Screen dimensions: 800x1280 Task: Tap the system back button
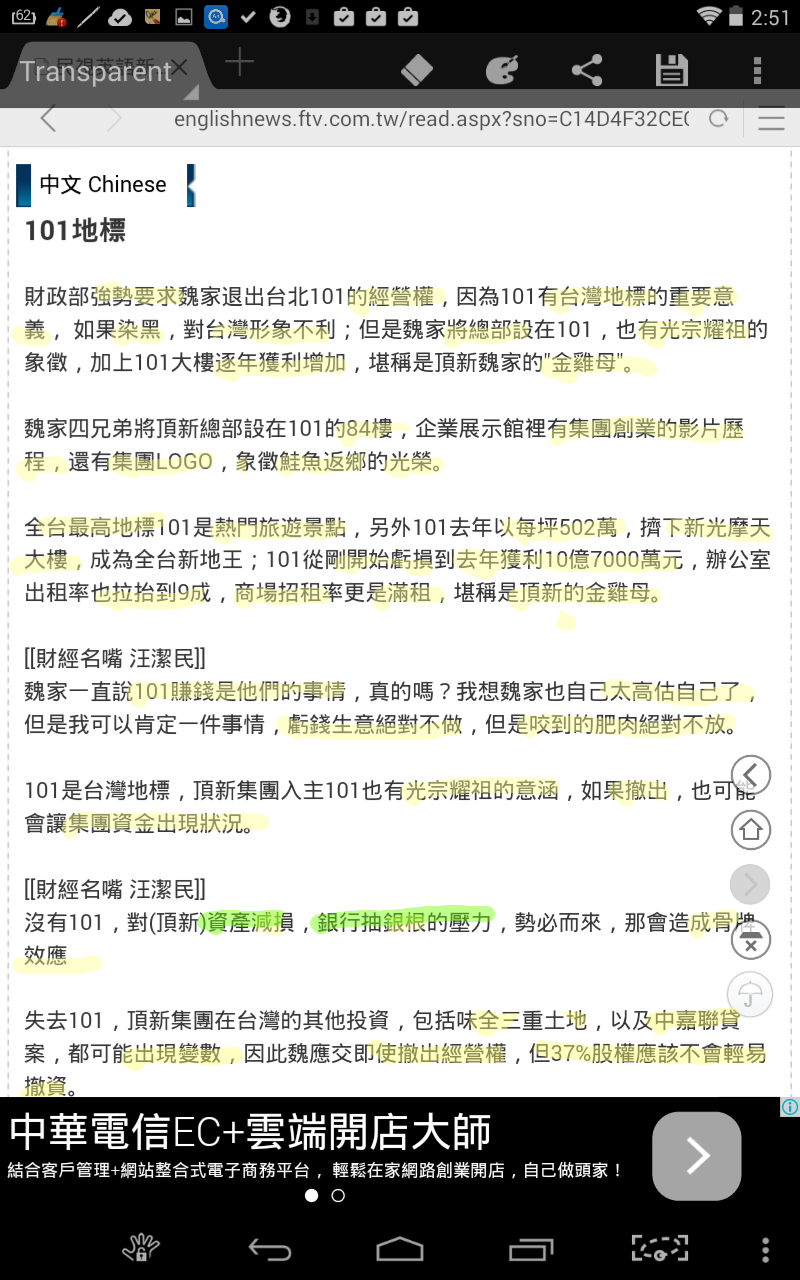[269, 1248]
